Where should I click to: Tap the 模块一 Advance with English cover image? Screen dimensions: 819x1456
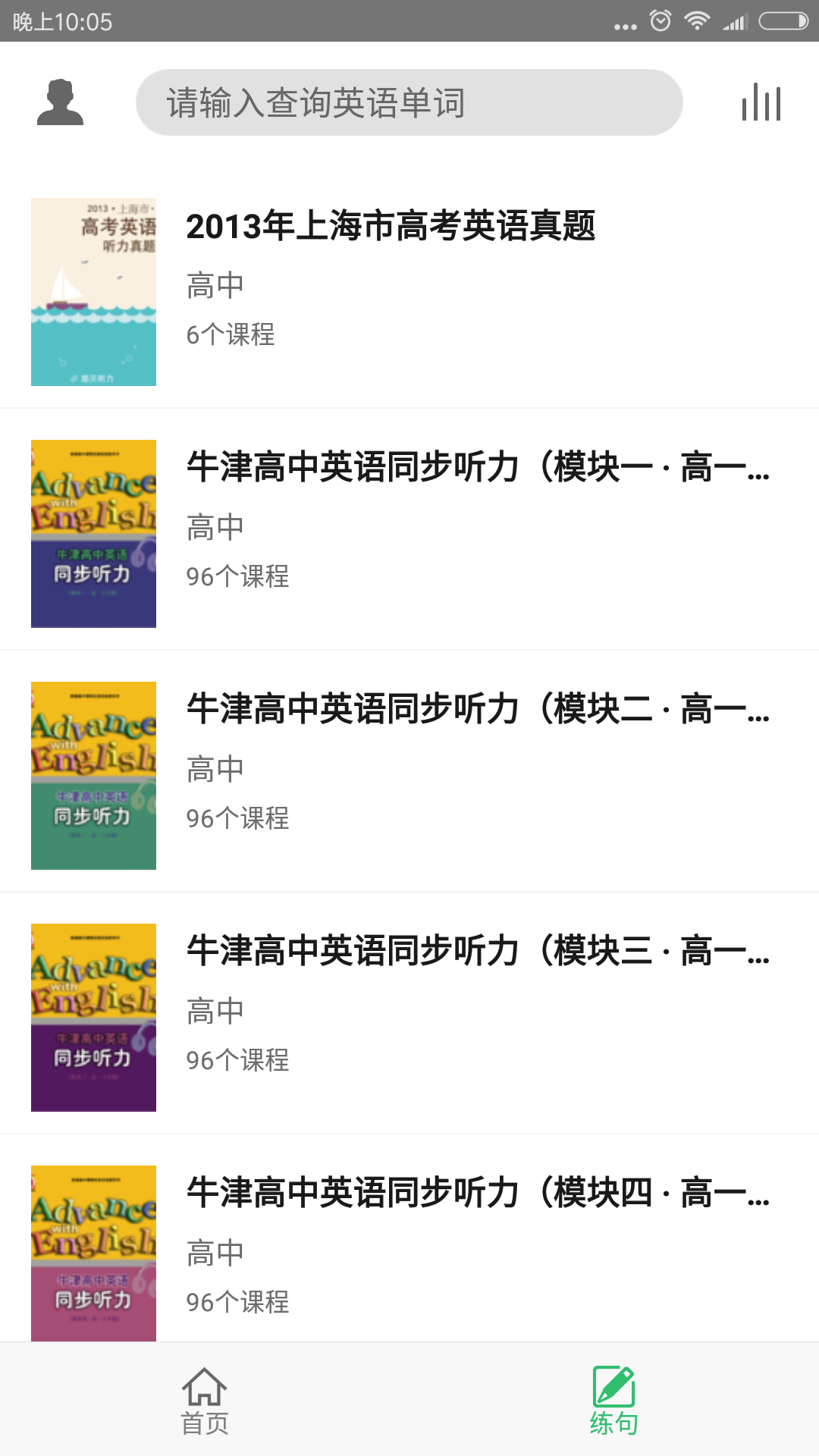pyautogui.click(x=93, y=533)
